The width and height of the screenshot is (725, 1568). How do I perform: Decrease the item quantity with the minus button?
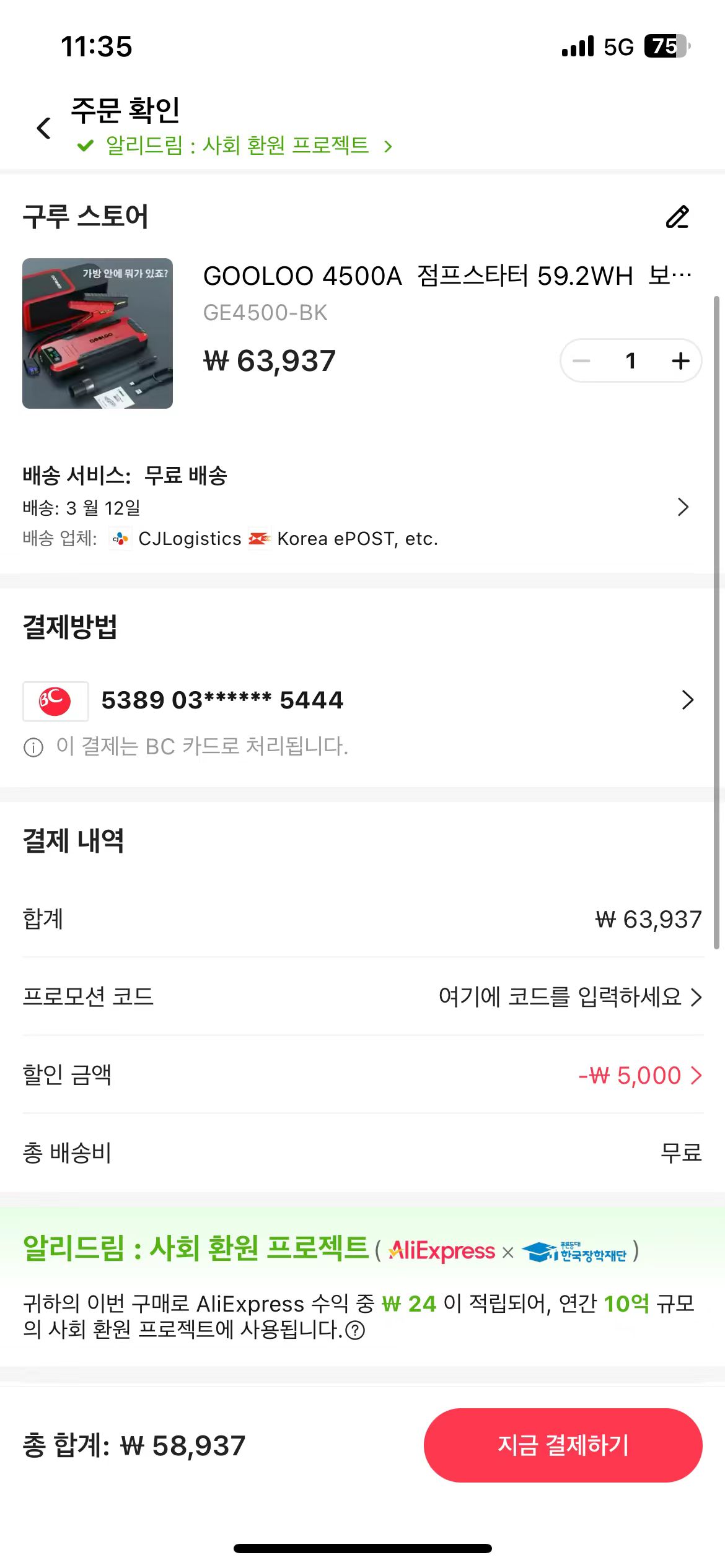581,360
